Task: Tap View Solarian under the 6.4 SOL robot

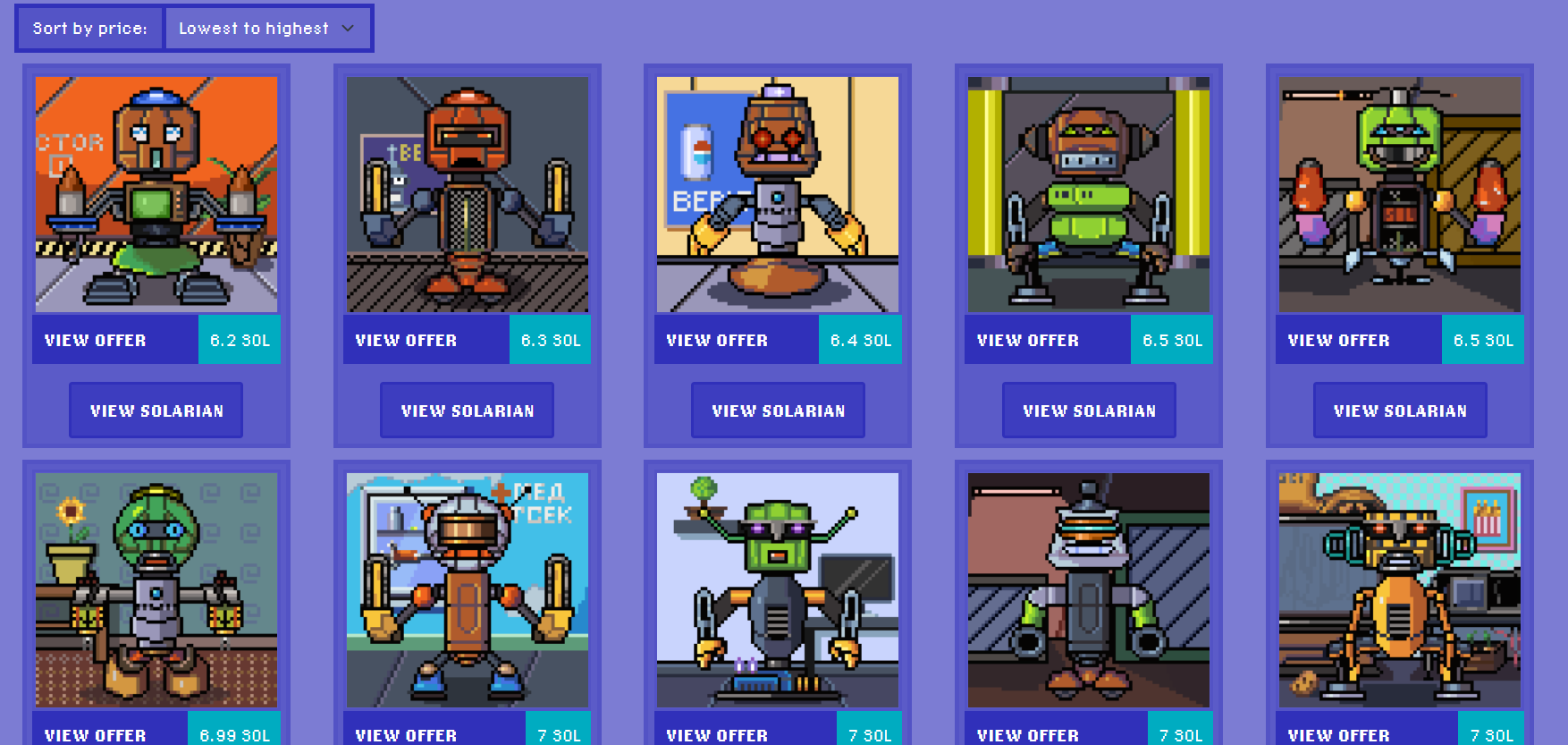Action: click(x=778, y=411)
